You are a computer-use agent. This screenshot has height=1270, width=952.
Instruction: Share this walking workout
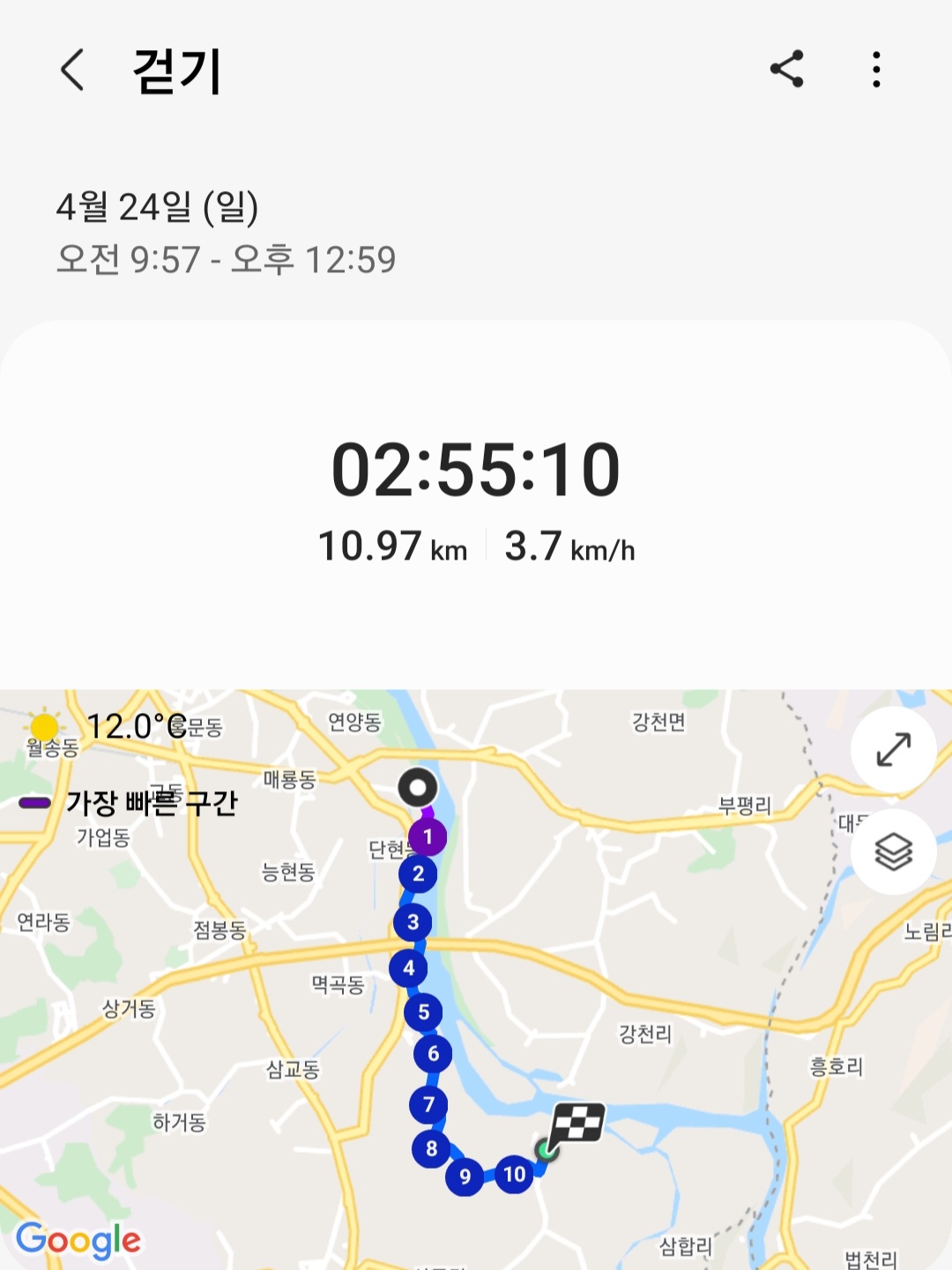(786, 69)
